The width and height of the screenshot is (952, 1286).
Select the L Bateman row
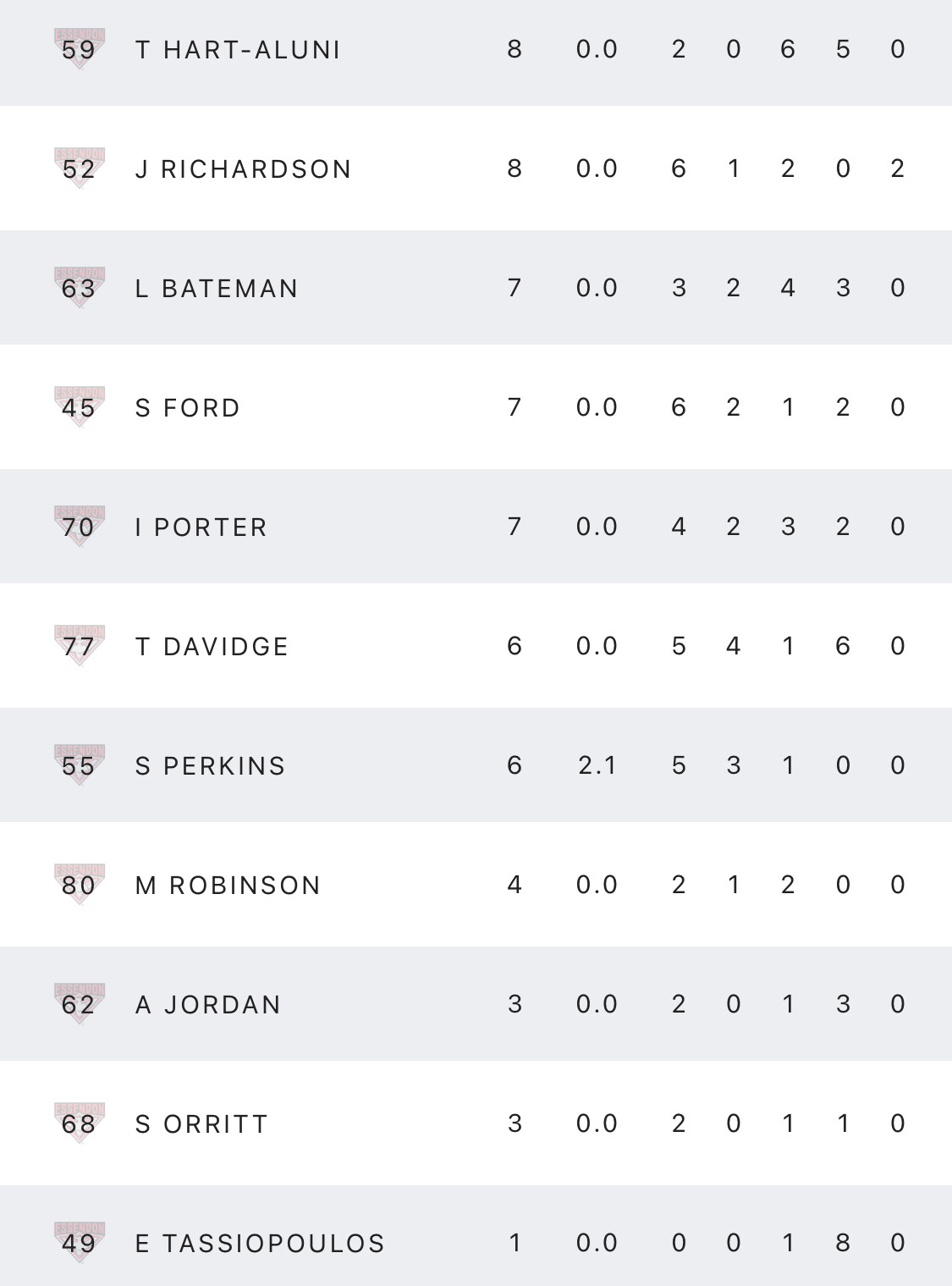point(217,289)
